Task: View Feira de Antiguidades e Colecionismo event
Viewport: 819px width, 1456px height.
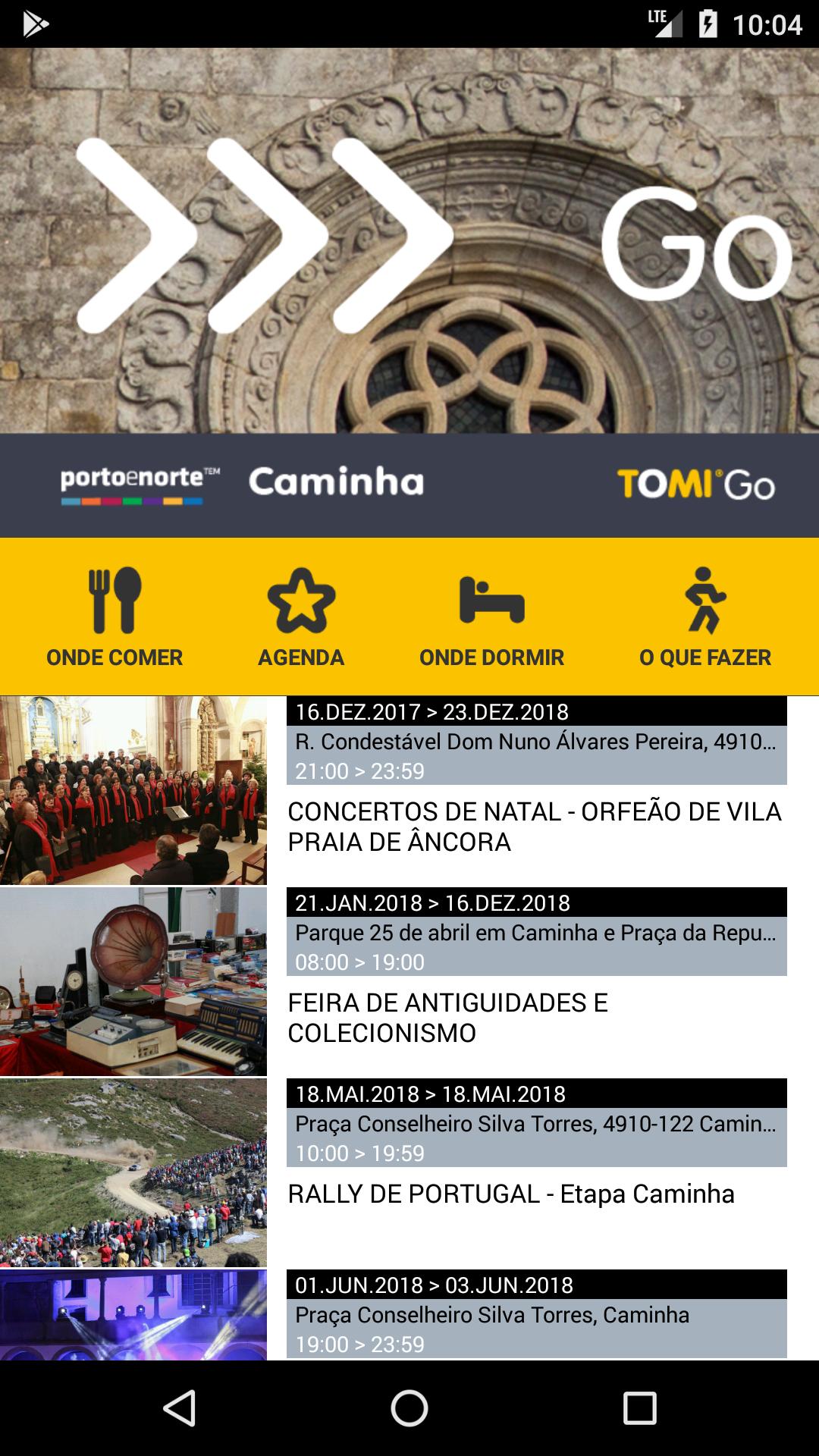Action: point(447,1018)
